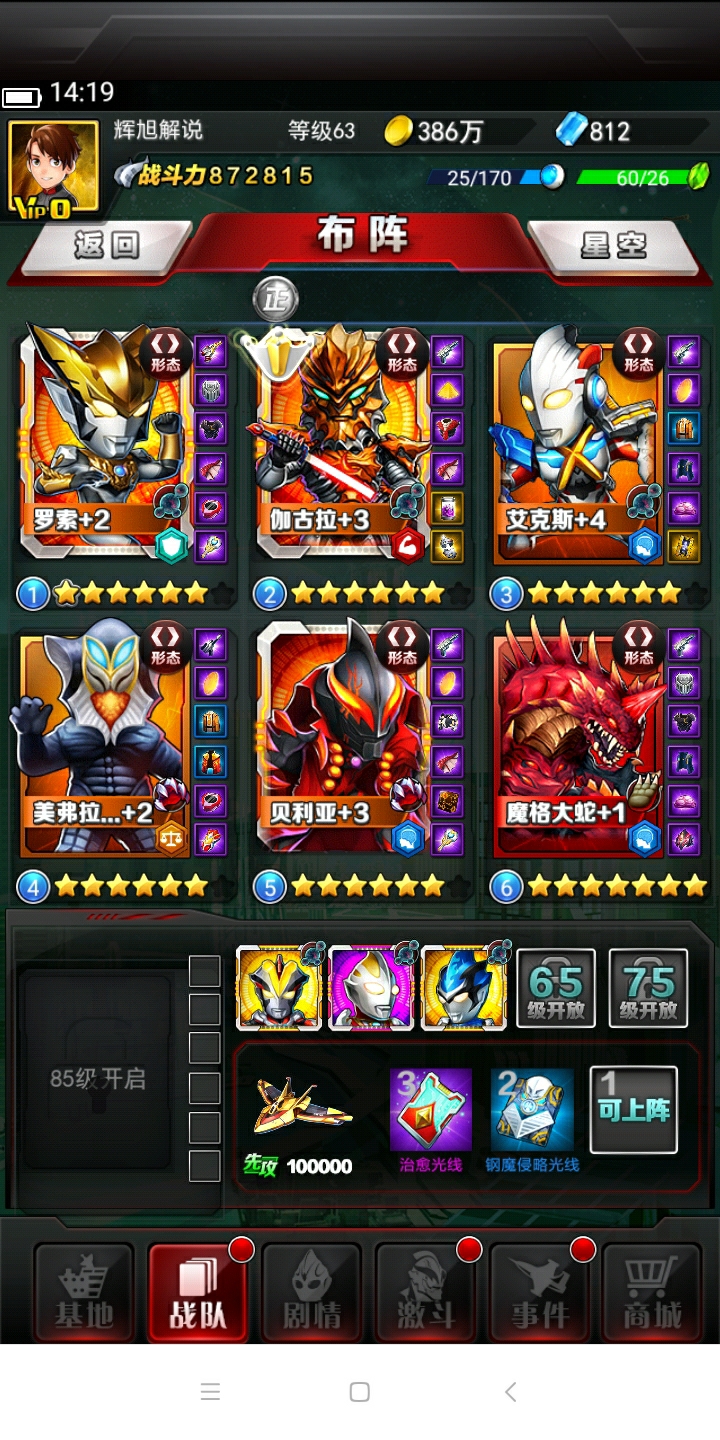
Task: Open the 钢魔侵略光线 skill card
Action: [532, 1110]
